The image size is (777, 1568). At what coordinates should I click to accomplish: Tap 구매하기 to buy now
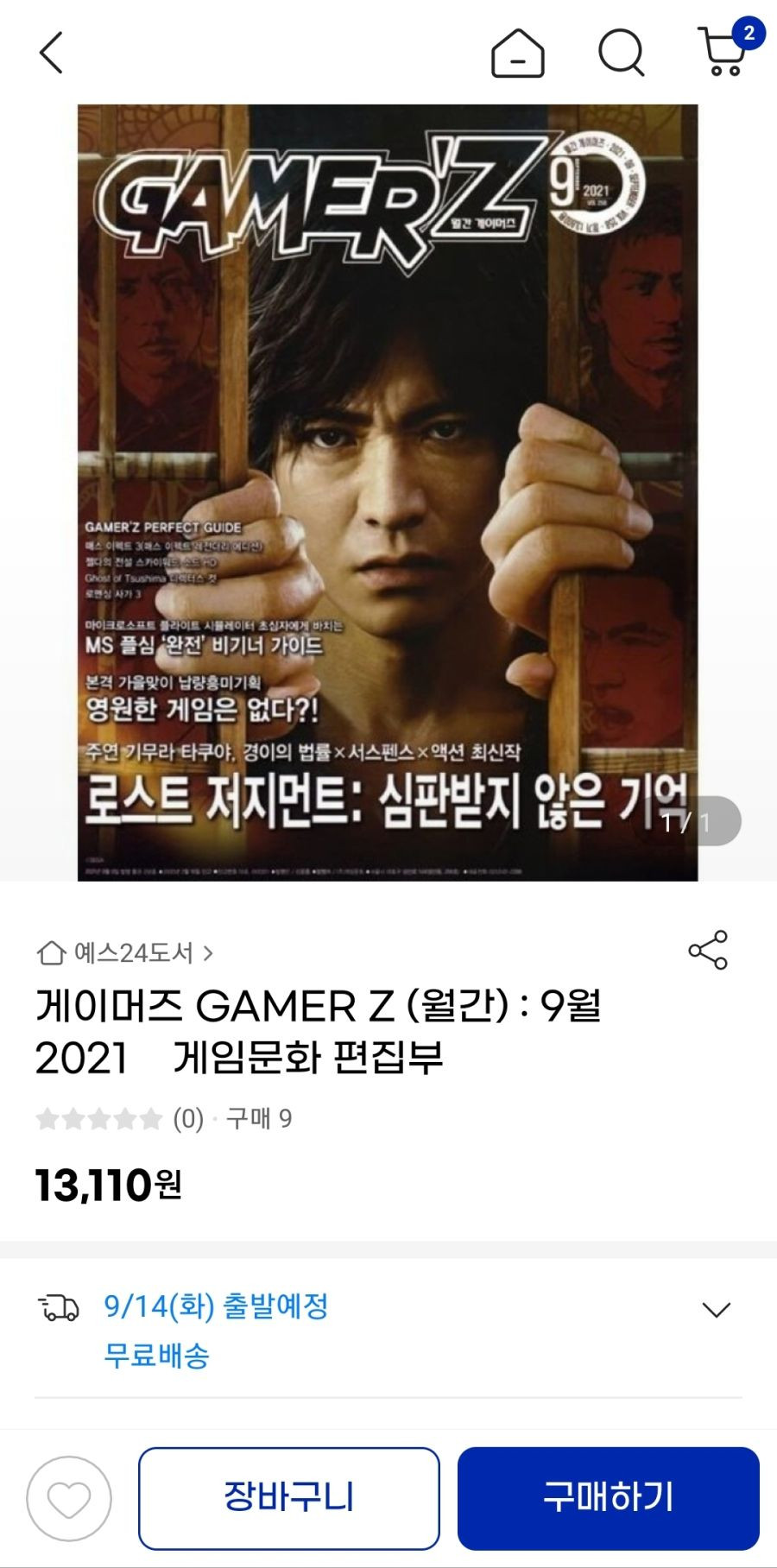point(609,1498)
